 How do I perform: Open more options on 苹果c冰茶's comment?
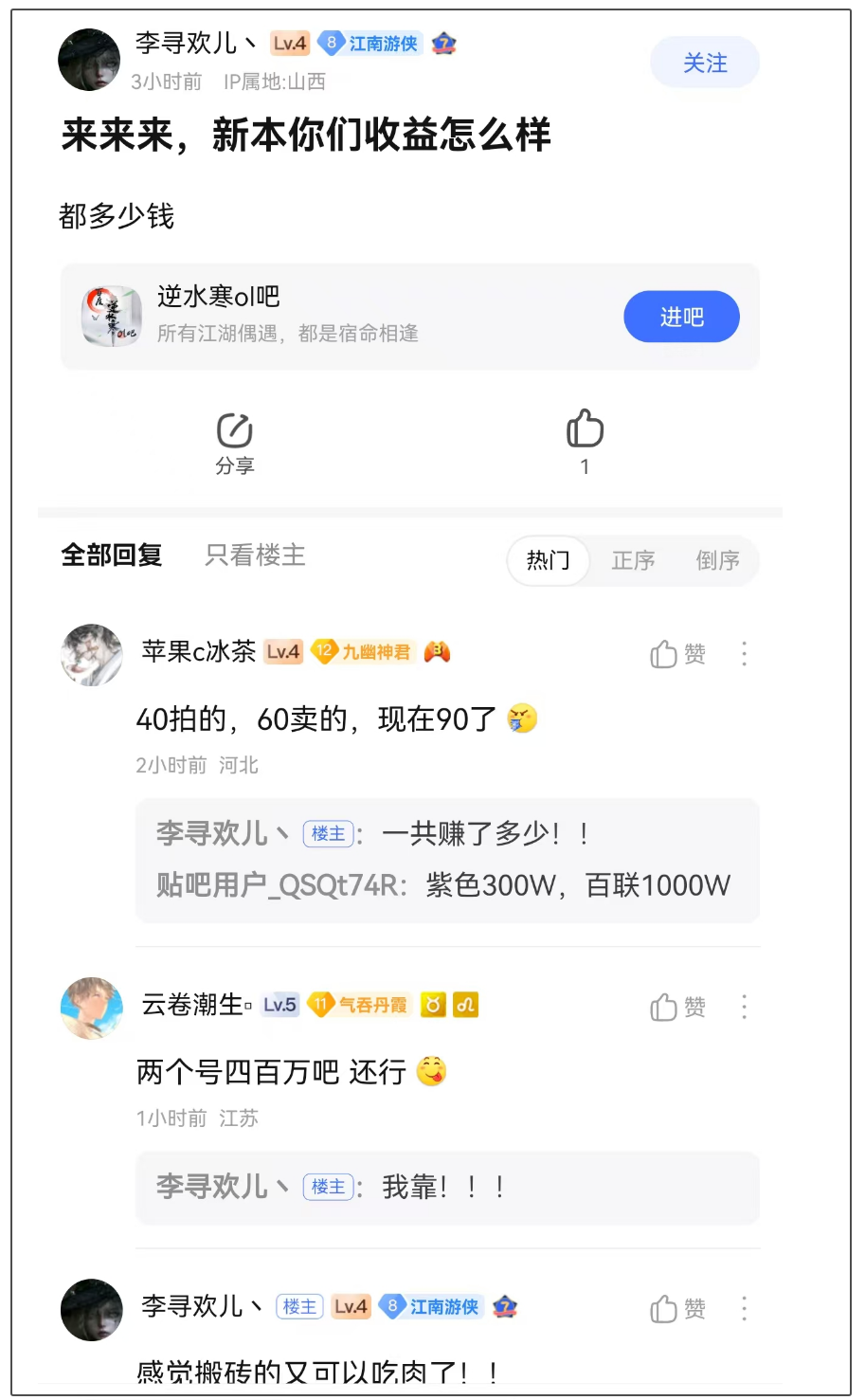tap(745, 654)
